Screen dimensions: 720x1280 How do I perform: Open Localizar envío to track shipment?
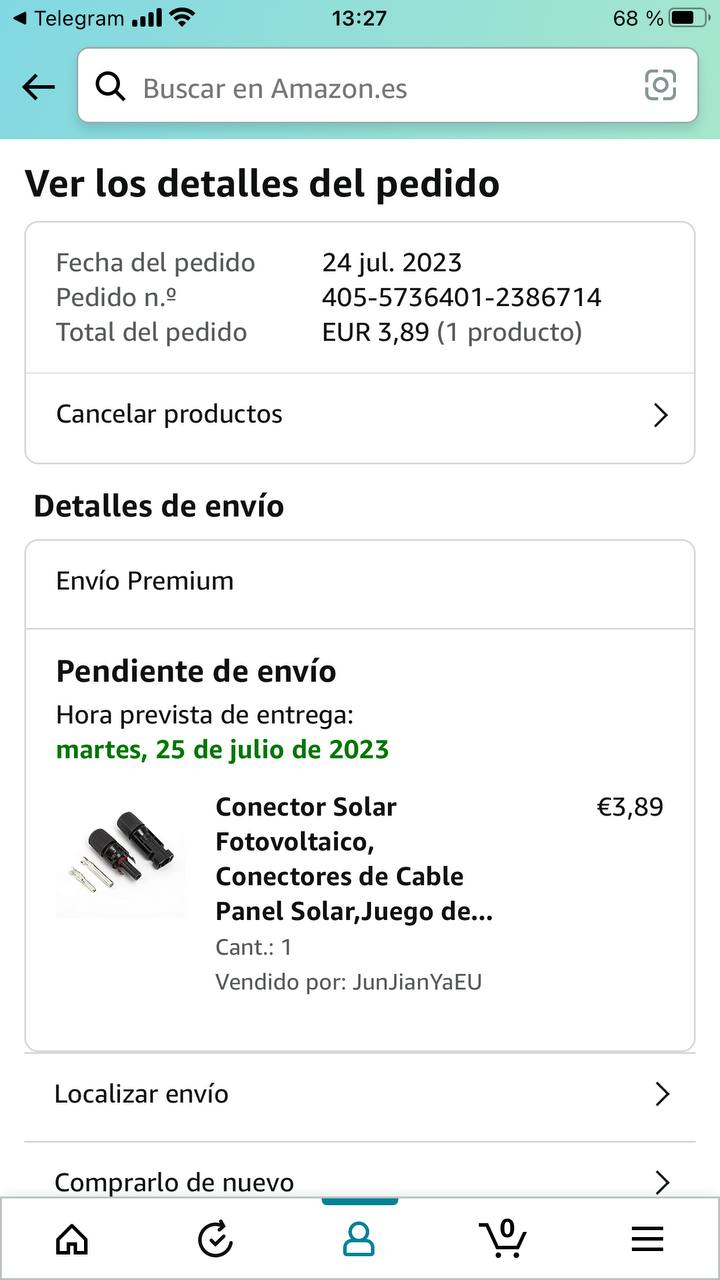[360, 1094]
